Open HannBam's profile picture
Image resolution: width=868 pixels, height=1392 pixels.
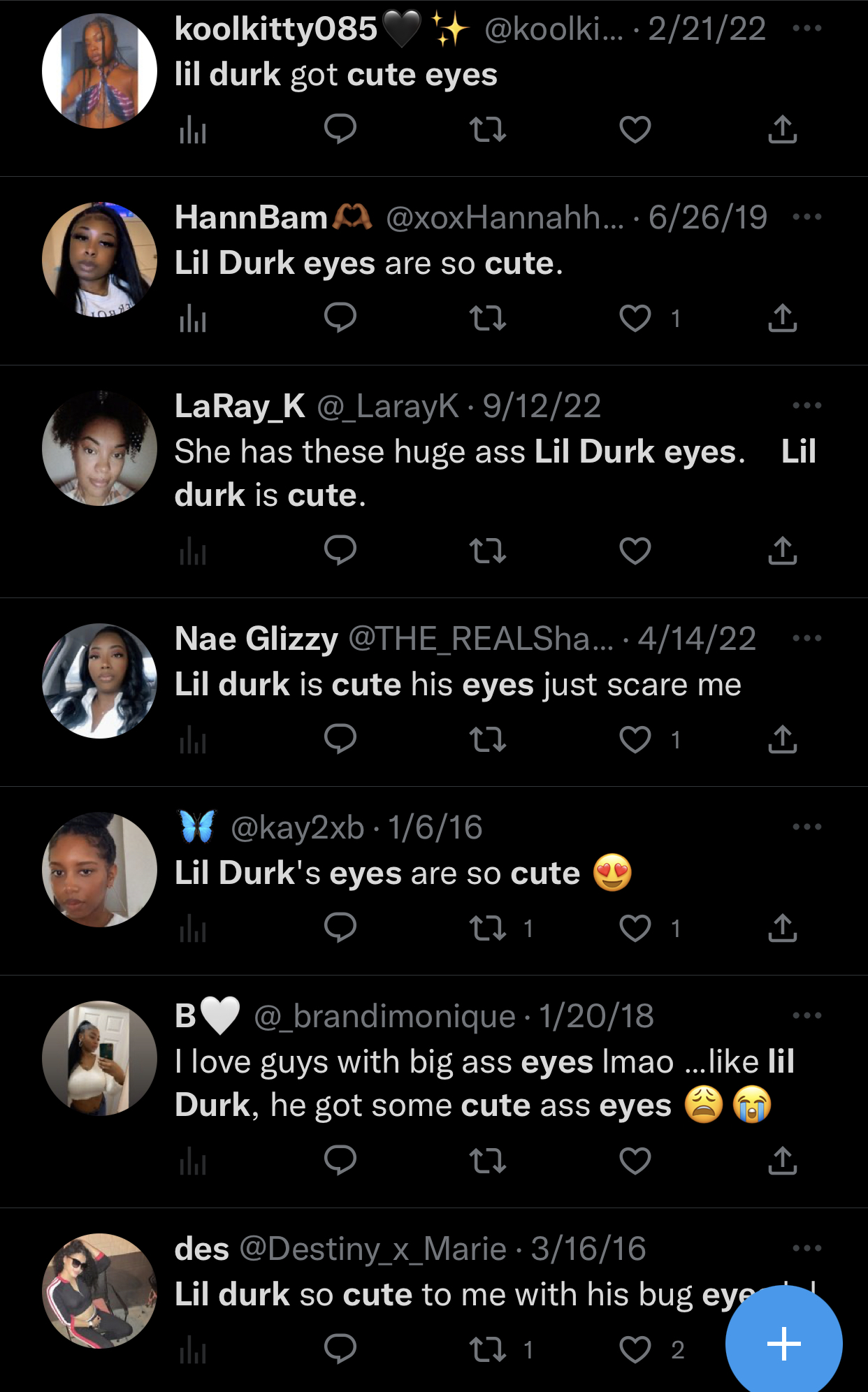tap(99, 259)
